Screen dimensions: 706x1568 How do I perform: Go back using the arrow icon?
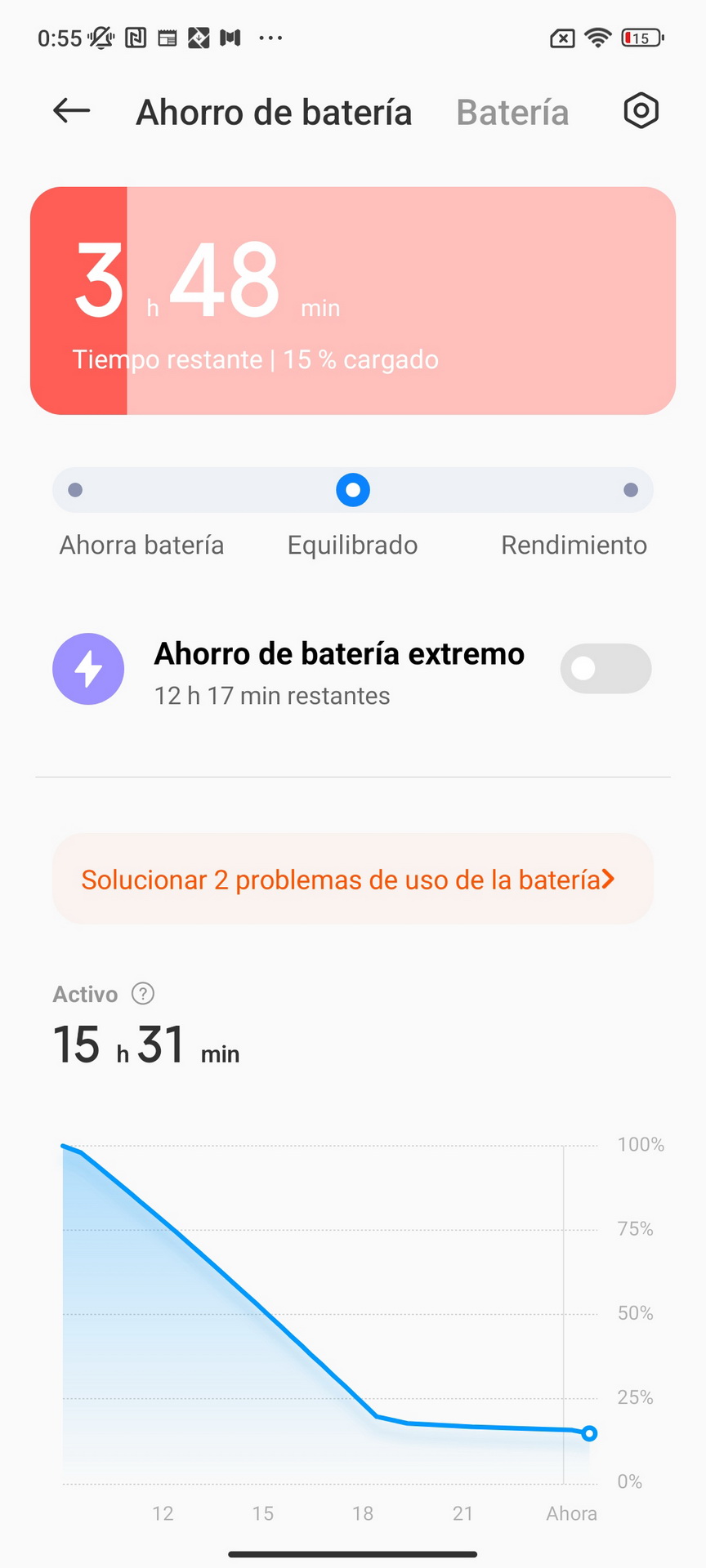[x=71, y=111]
